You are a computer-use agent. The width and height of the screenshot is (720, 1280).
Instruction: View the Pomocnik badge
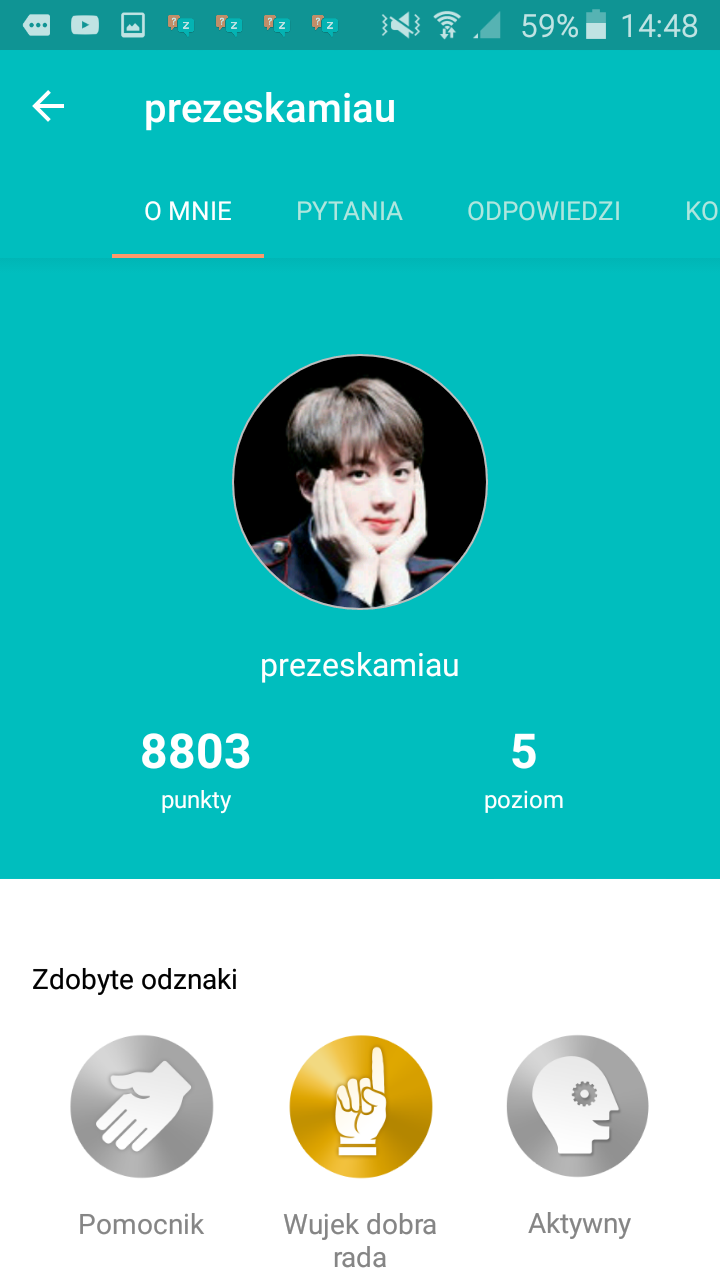(x=141, y=1106)
